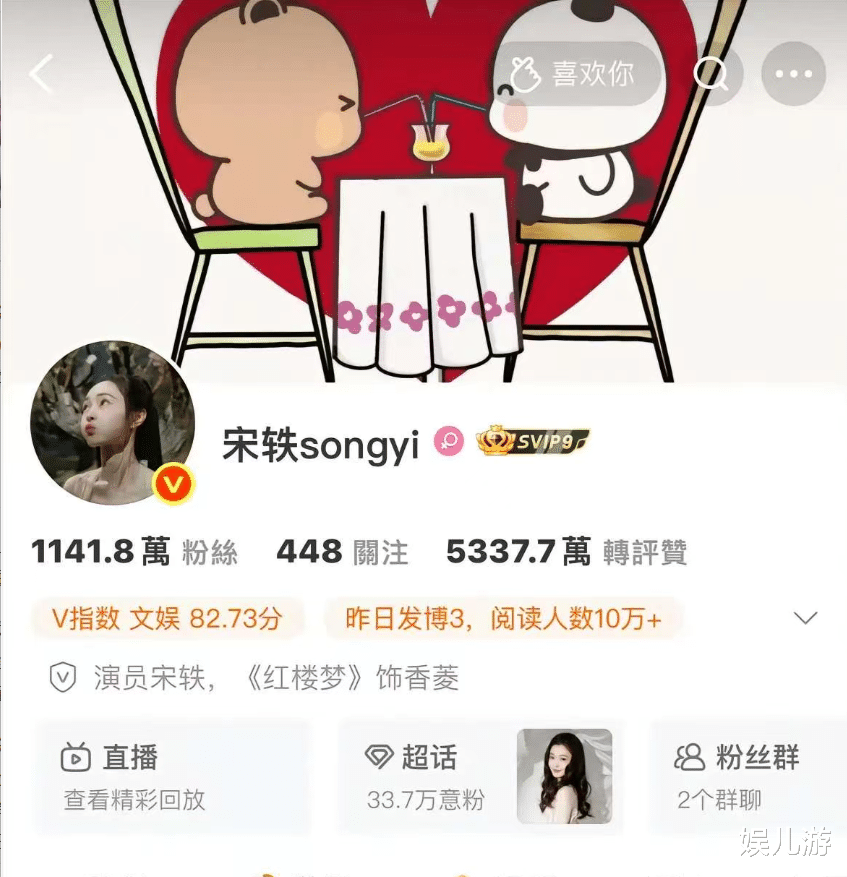Go back using the top-left arrow
847x877 pixels.
point(42,73)
